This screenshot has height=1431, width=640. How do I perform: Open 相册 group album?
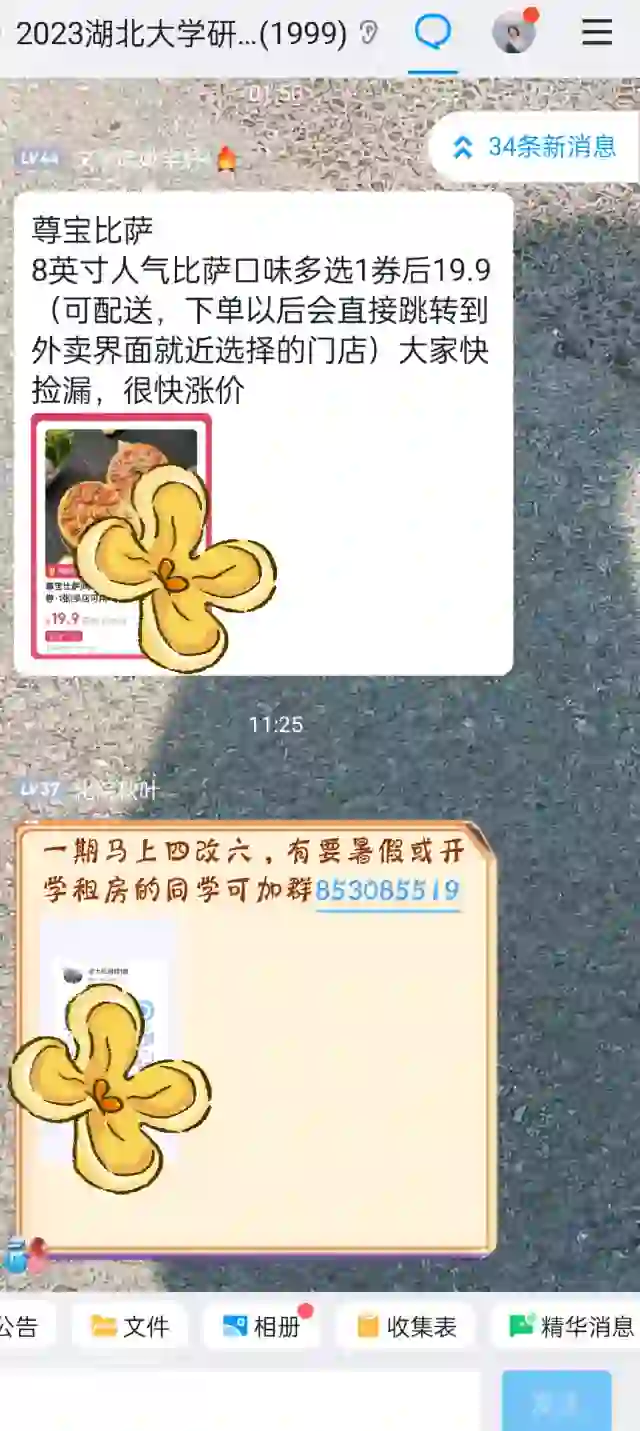(x=262, y=1326)
